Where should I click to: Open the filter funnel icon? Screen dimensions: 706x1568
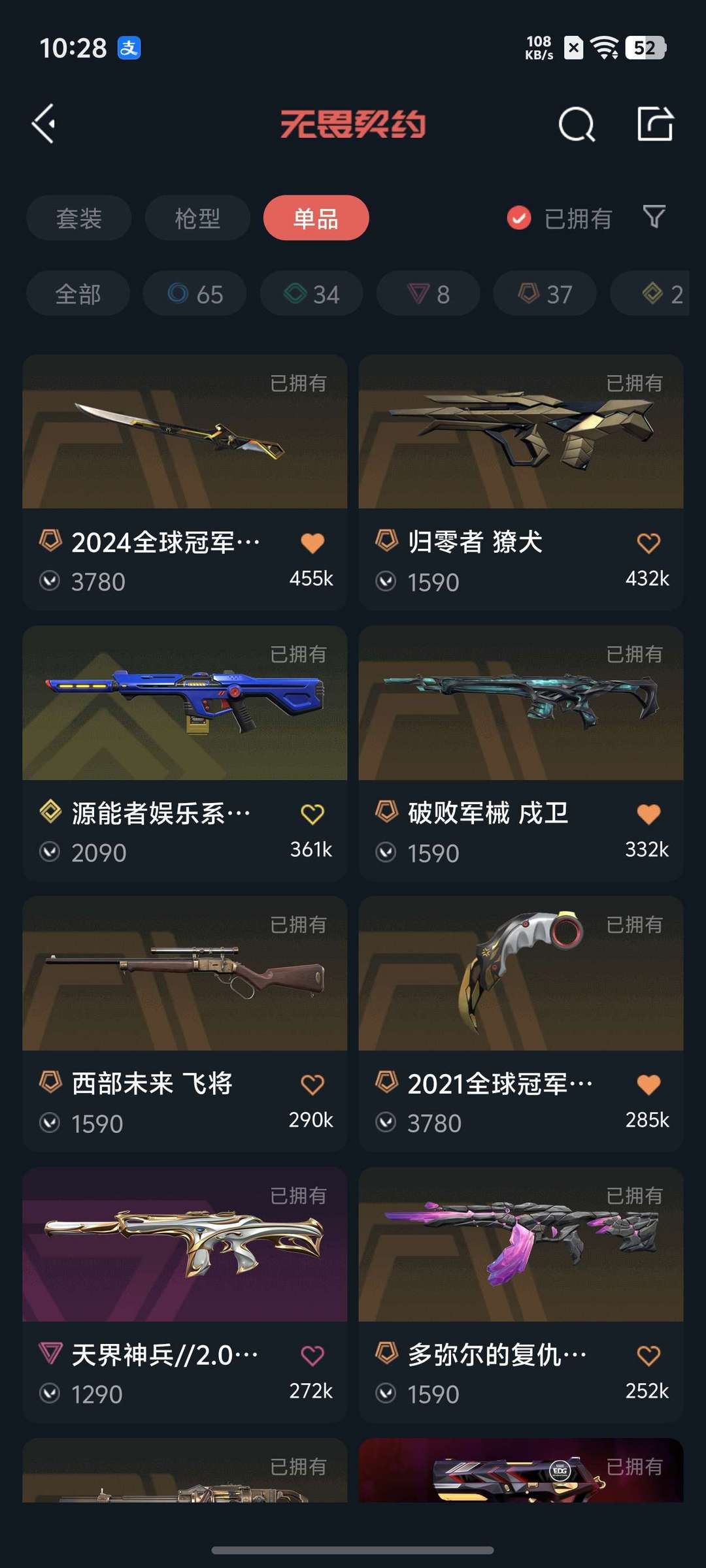[x=654, y=217]
